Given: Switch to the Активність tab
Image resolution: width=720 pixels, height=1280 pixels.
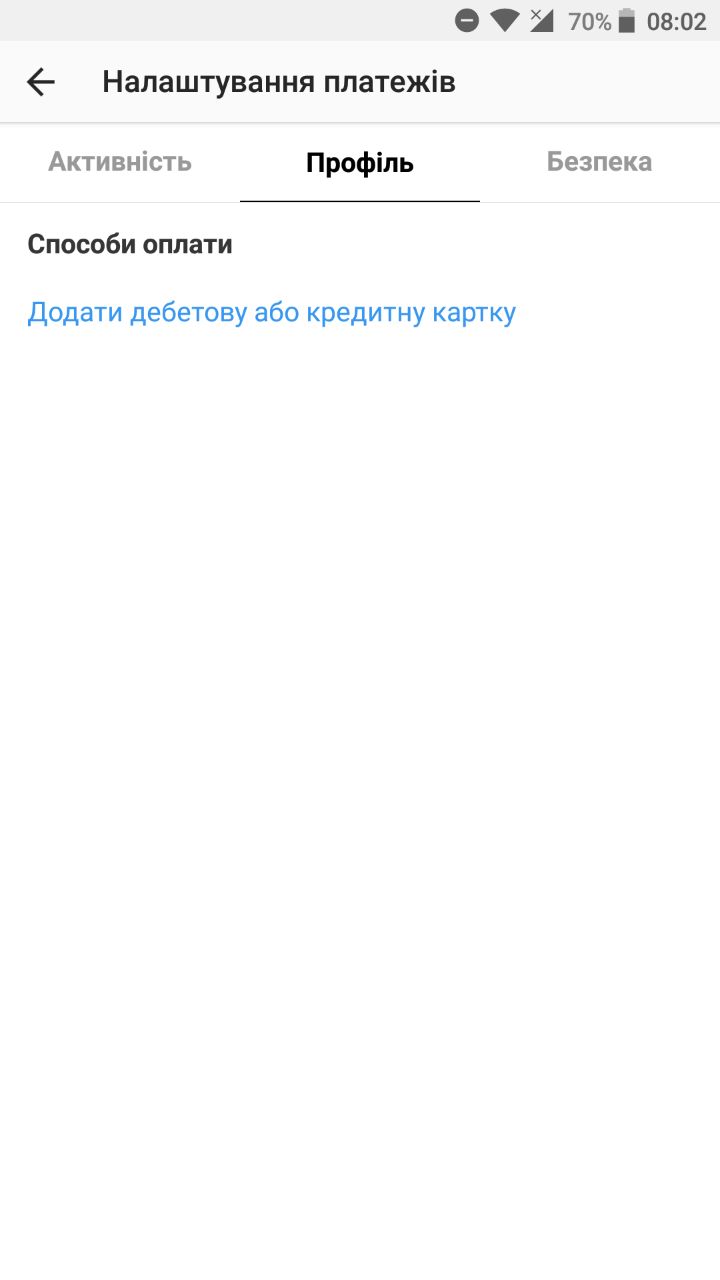Looking at the screenshot, I should [x=120, y=162].
